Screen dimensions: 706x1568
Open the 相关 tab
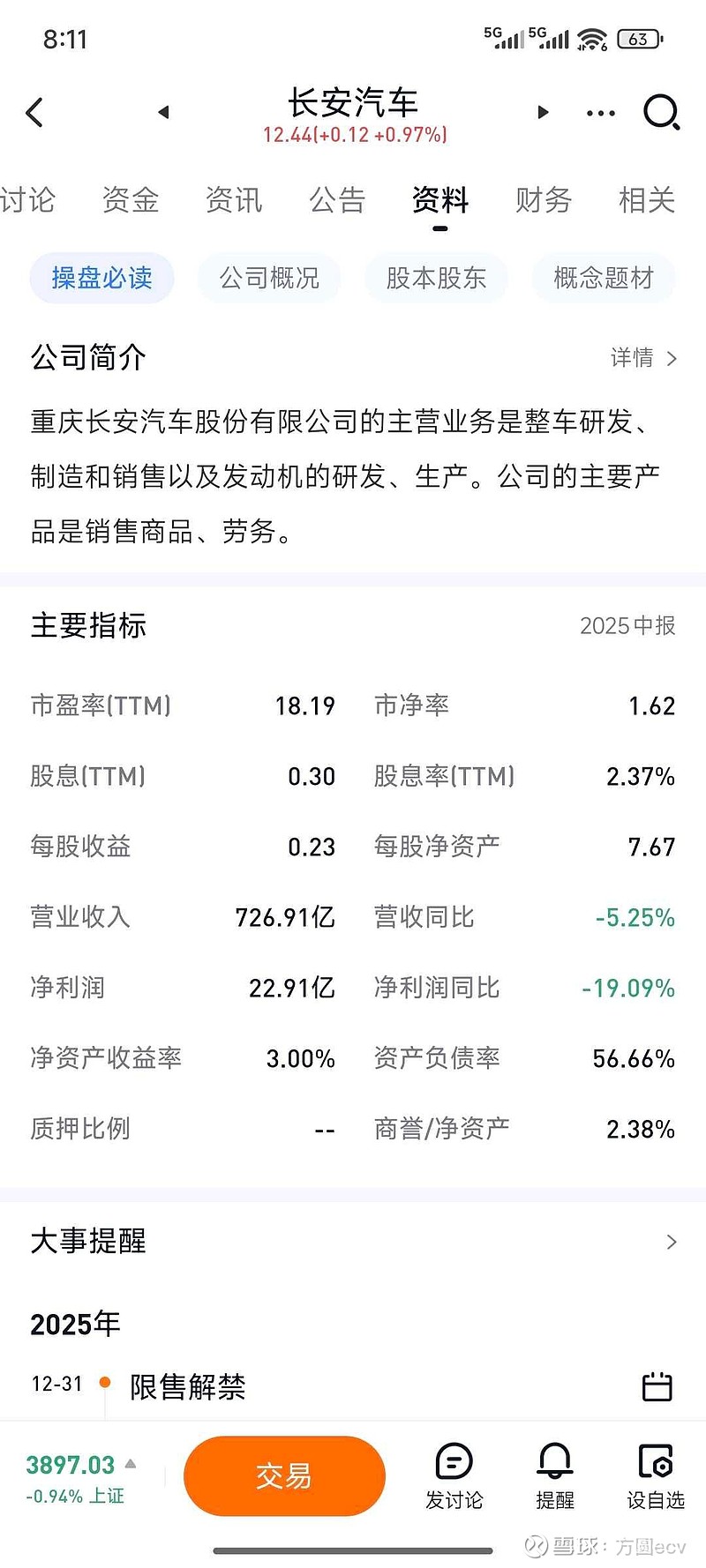click(x=647, y=200)
